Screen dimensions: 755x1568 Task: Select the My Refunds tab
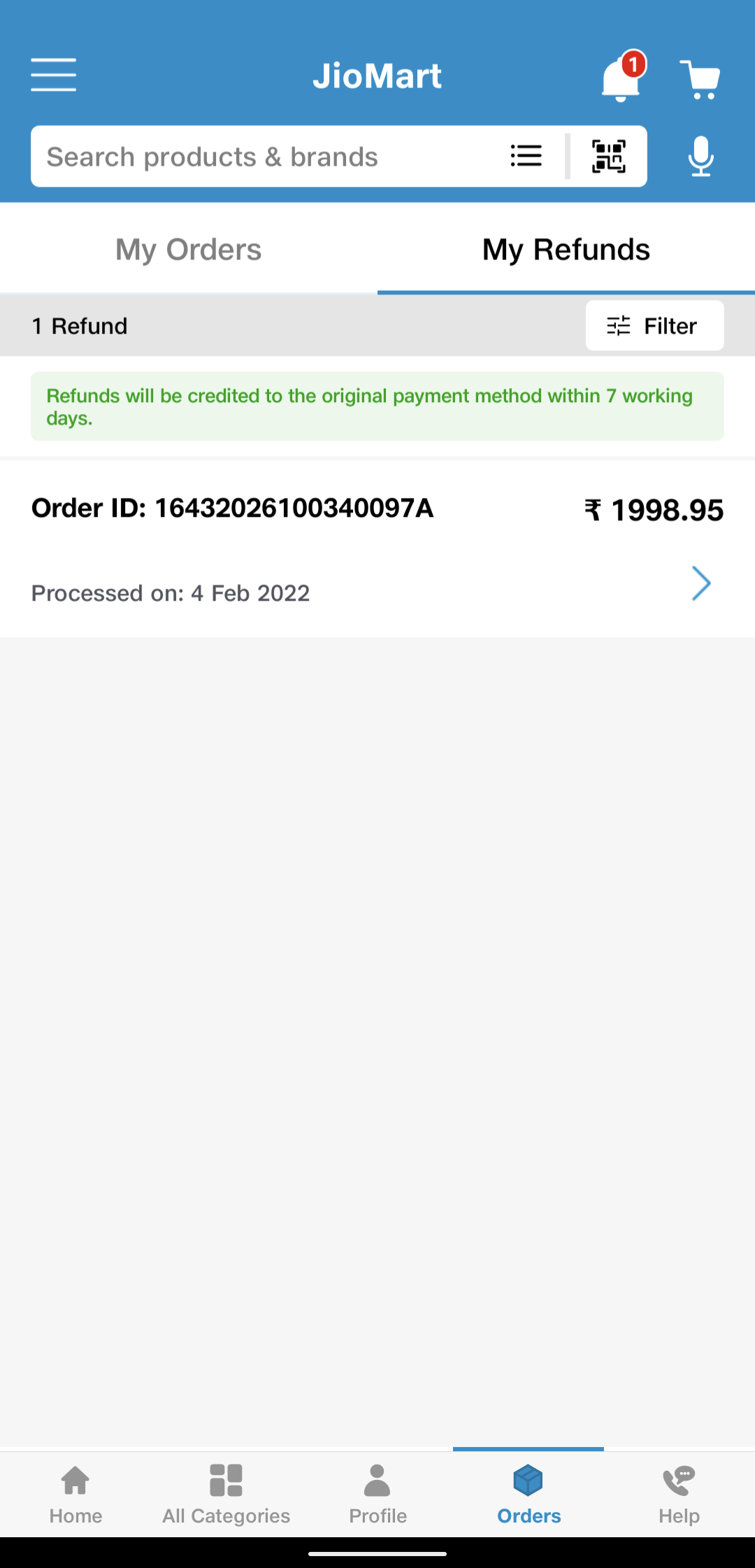click(x=566, y=250)
